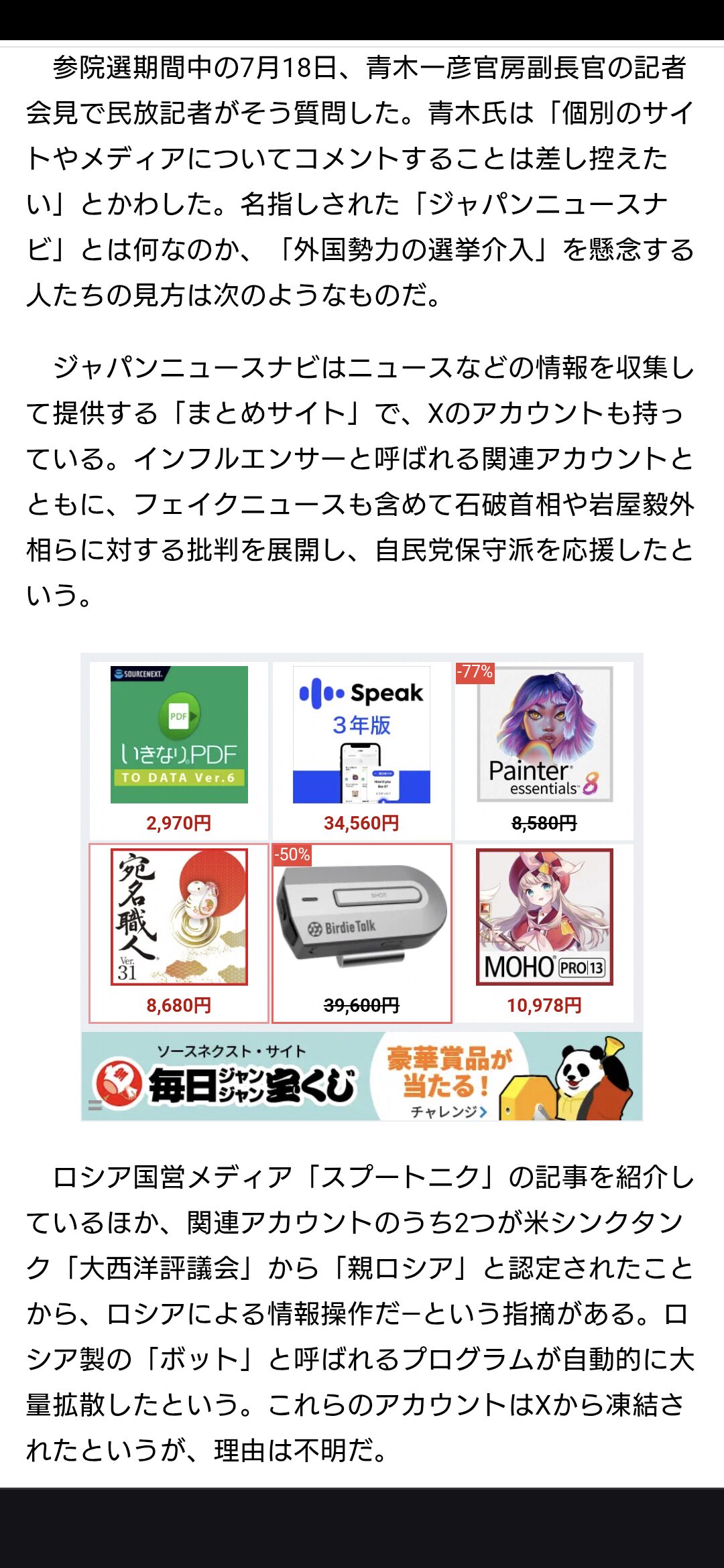Open the いきなりPDF product ad tile
Viewport: 724px width, 1568px height.
[x=179, y=750]
